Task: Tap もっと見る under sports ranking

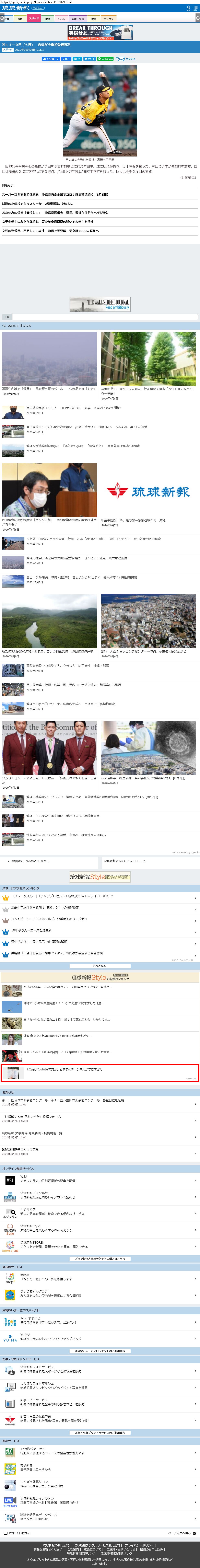Action: (100, 965)
